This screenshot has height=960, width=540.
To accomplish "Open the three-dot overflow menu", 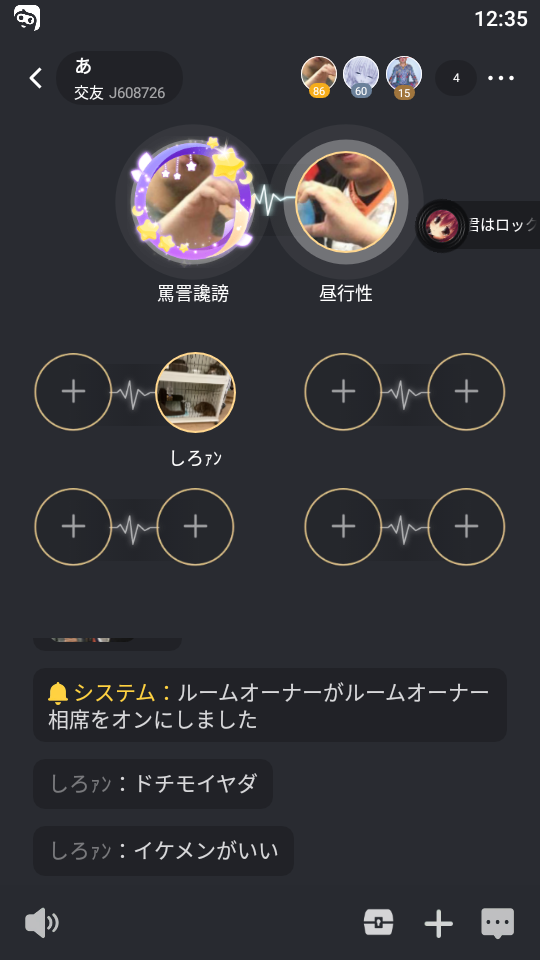I will coord(501,78).
